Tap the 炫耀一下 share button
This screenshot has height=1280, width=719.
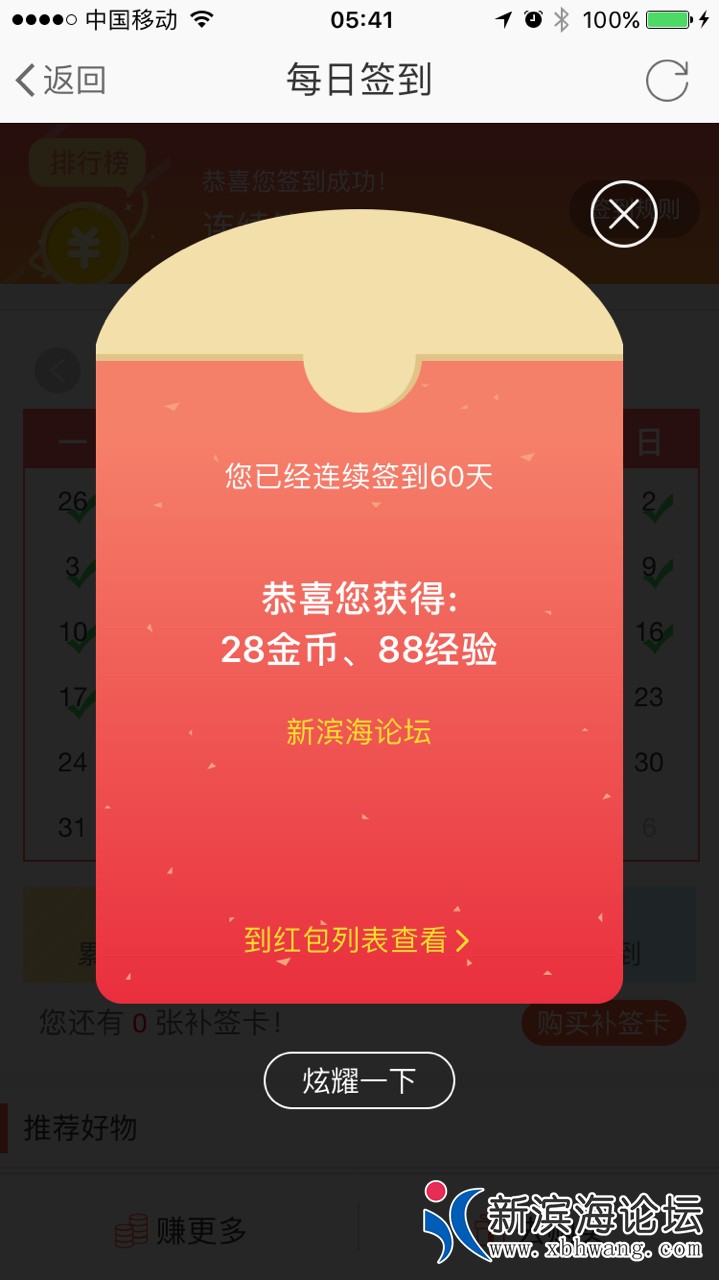359,1080
